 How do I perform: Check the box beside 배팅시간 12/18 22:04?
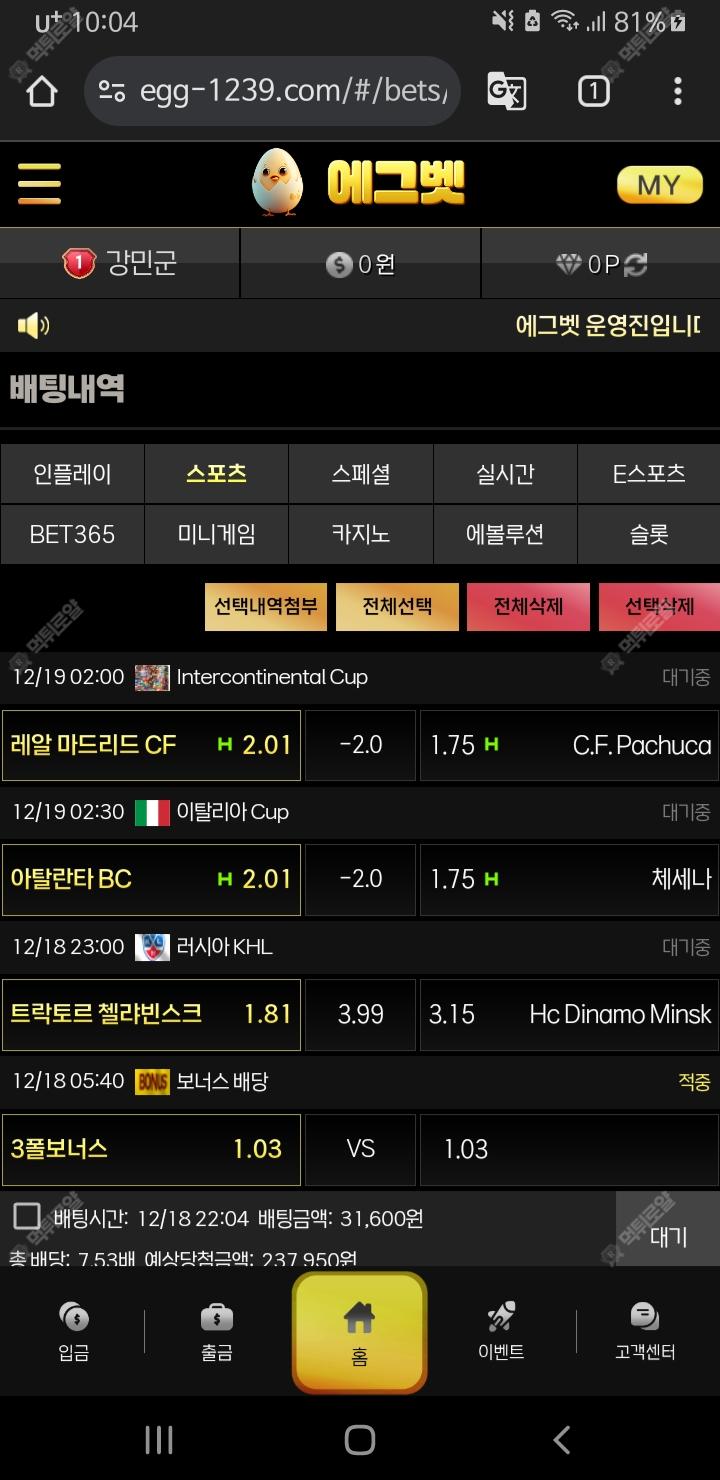(x=27, y=1217)
